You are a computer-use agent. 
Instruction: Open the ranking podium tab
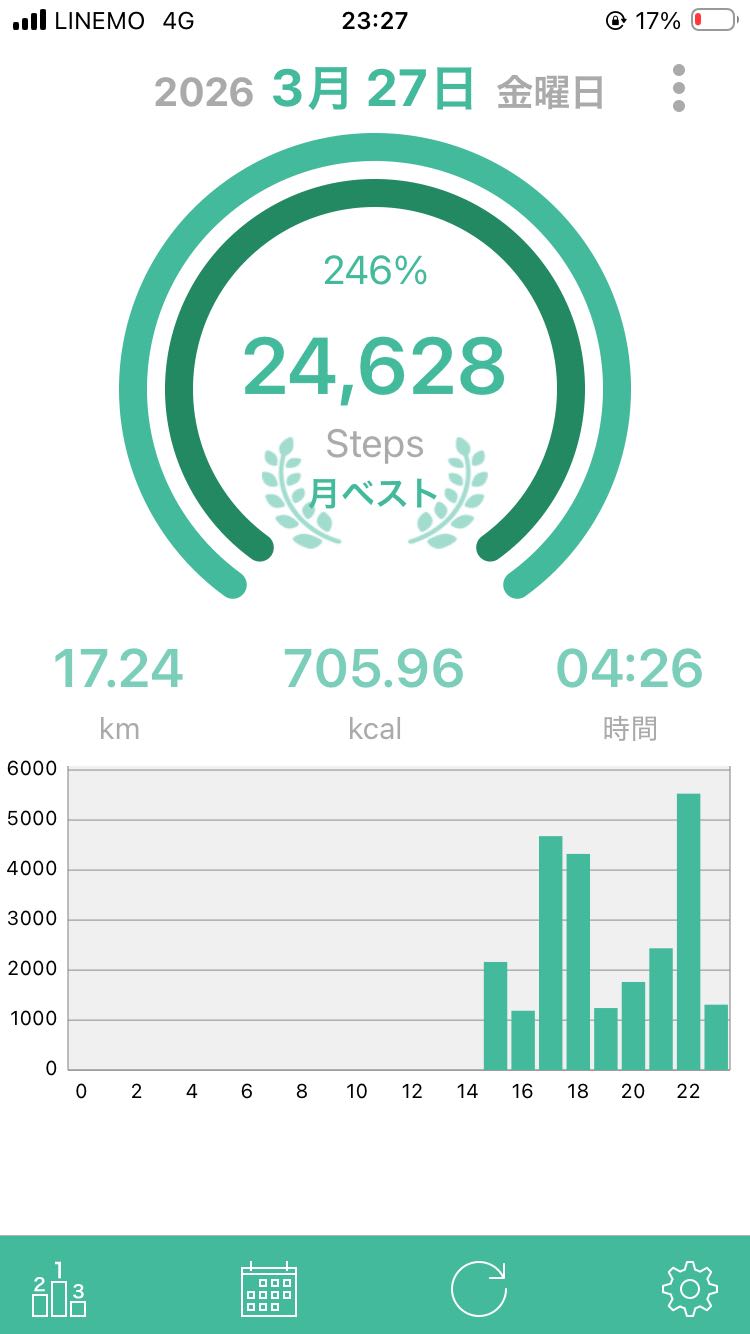coord(59,1289)
